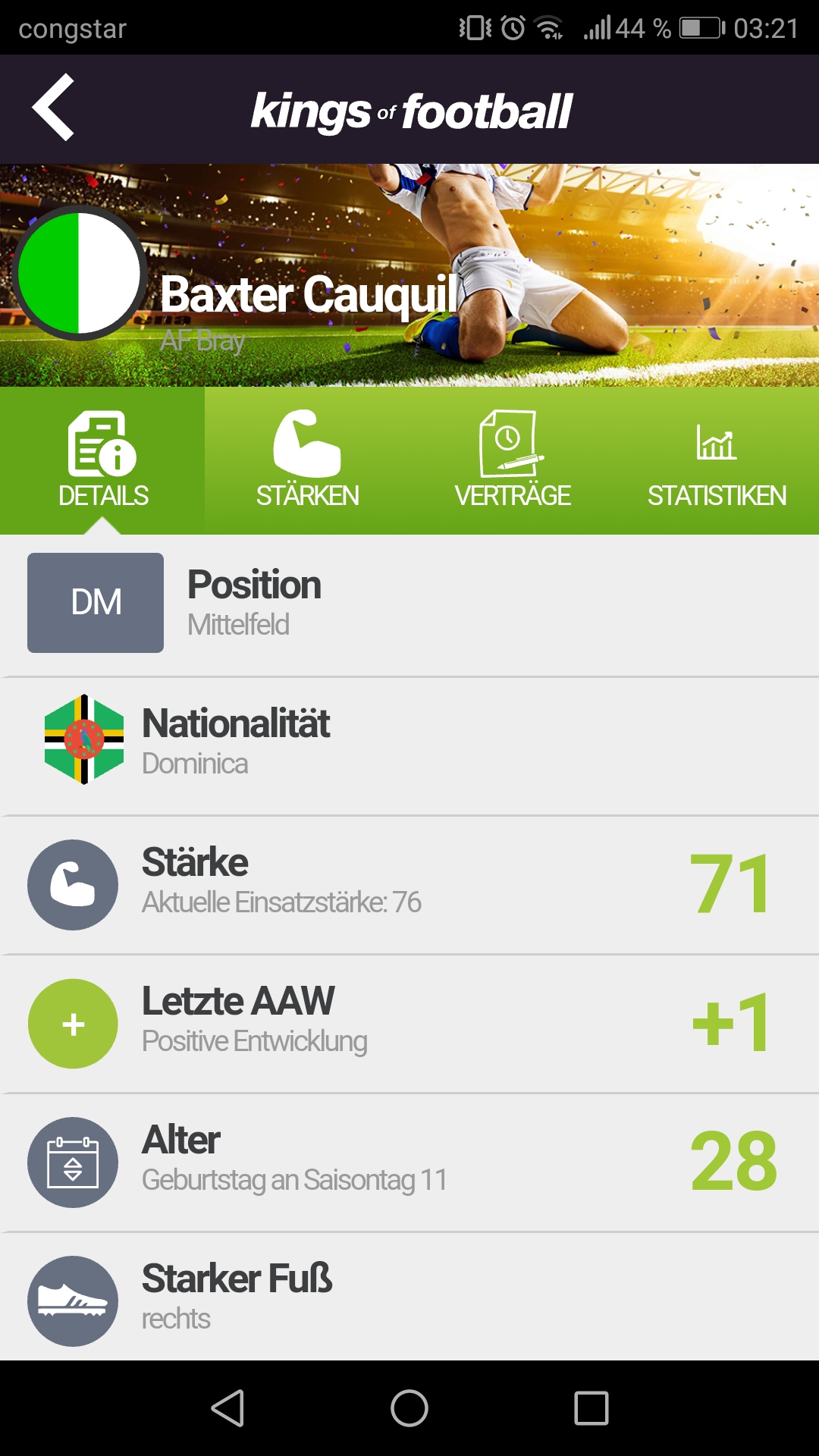Image resolution: width=819 pixels, height=1456 pixels.
Task: Tap the system home button
Action: click(409, 1408)
